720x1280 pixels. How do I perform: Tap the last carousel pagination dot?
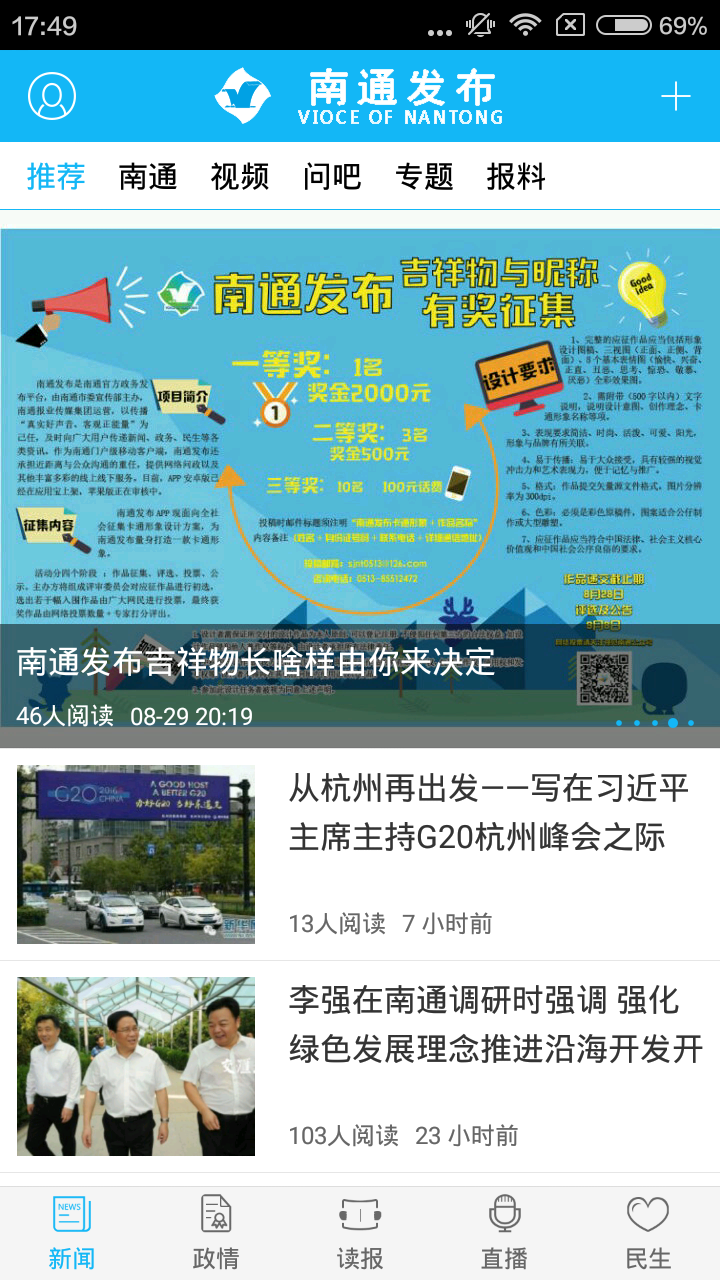[690, 722]
